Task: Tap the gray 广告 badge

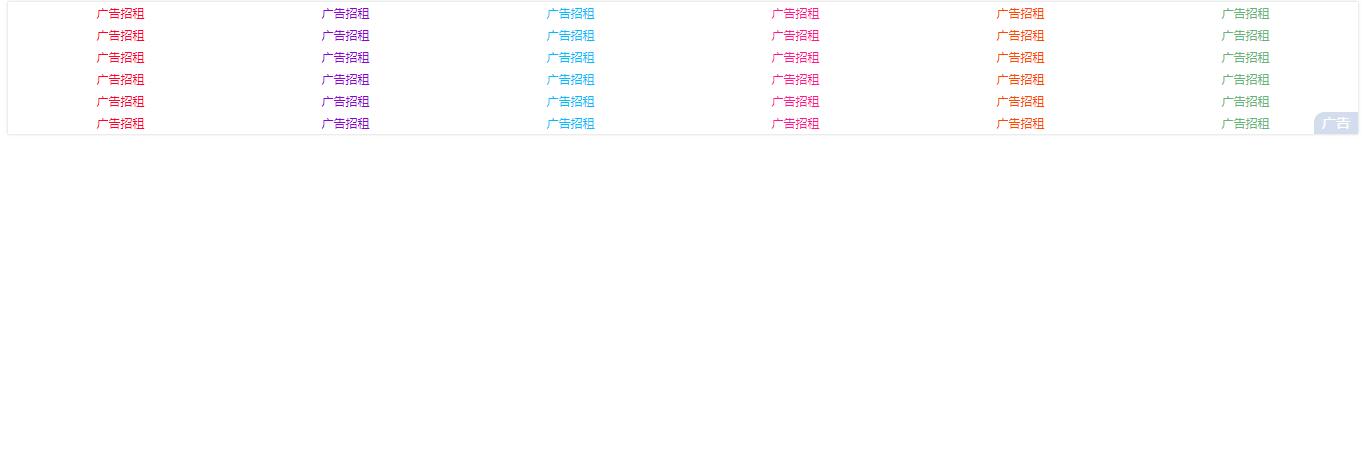Action: 1335,123
